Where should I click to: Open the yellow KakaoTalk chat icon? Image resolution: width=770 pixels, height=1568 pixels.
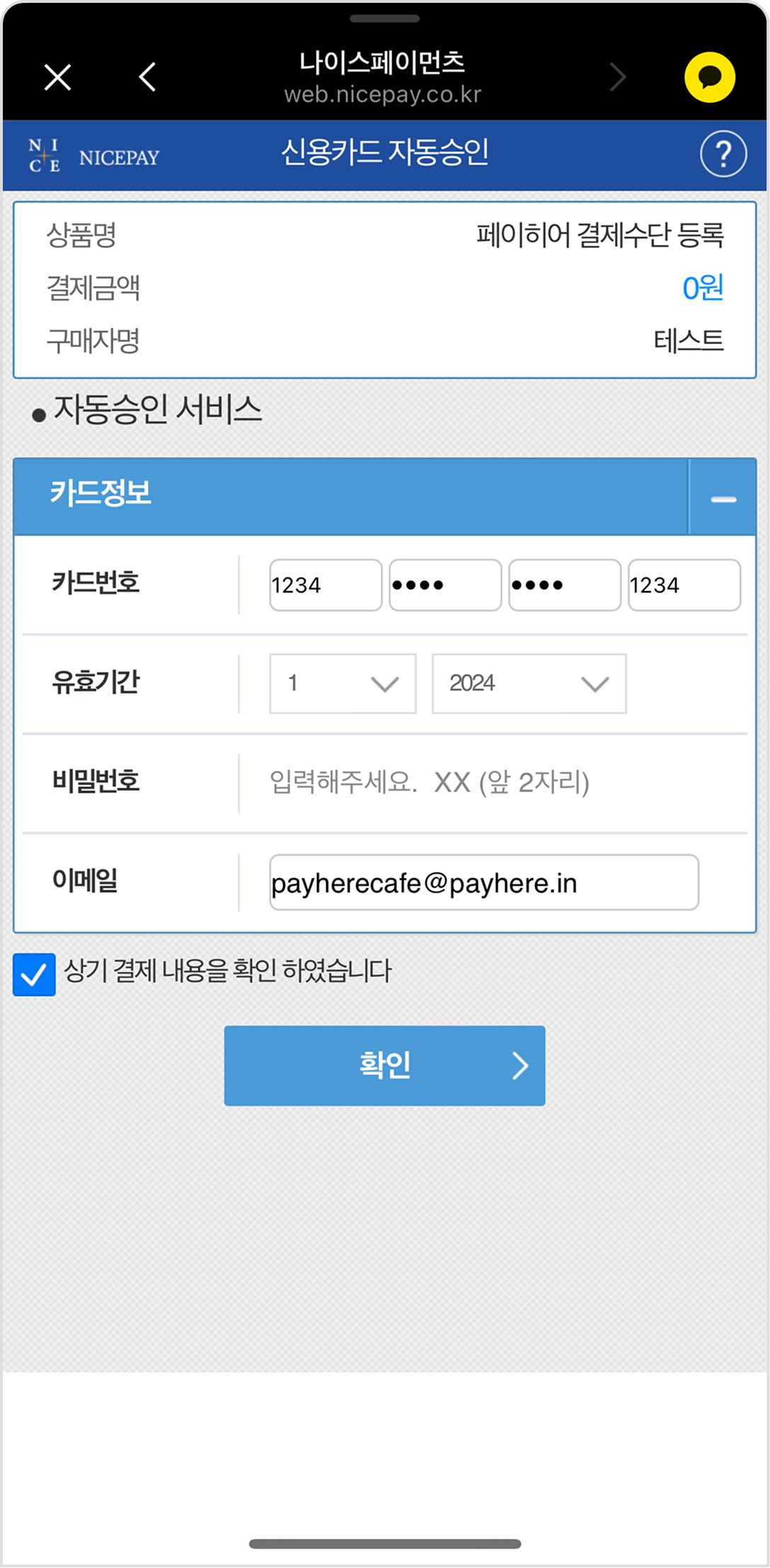point(710,77)
